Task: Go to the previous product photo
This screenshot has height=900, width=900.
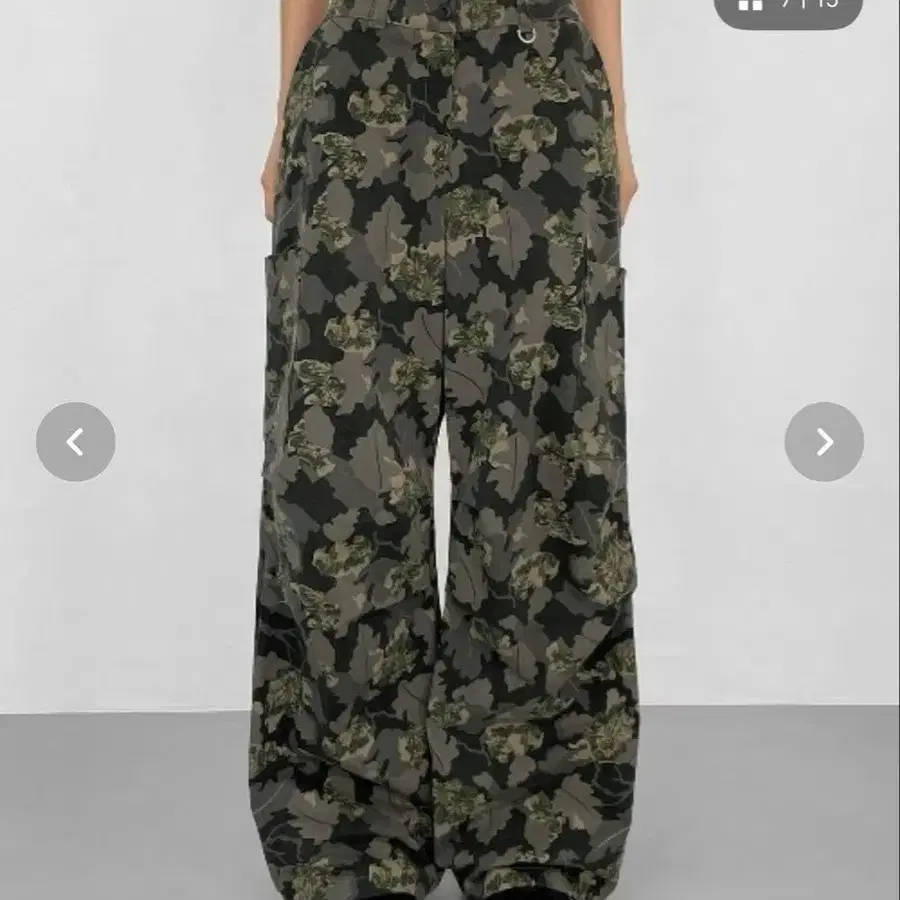Action: [75, 442]
